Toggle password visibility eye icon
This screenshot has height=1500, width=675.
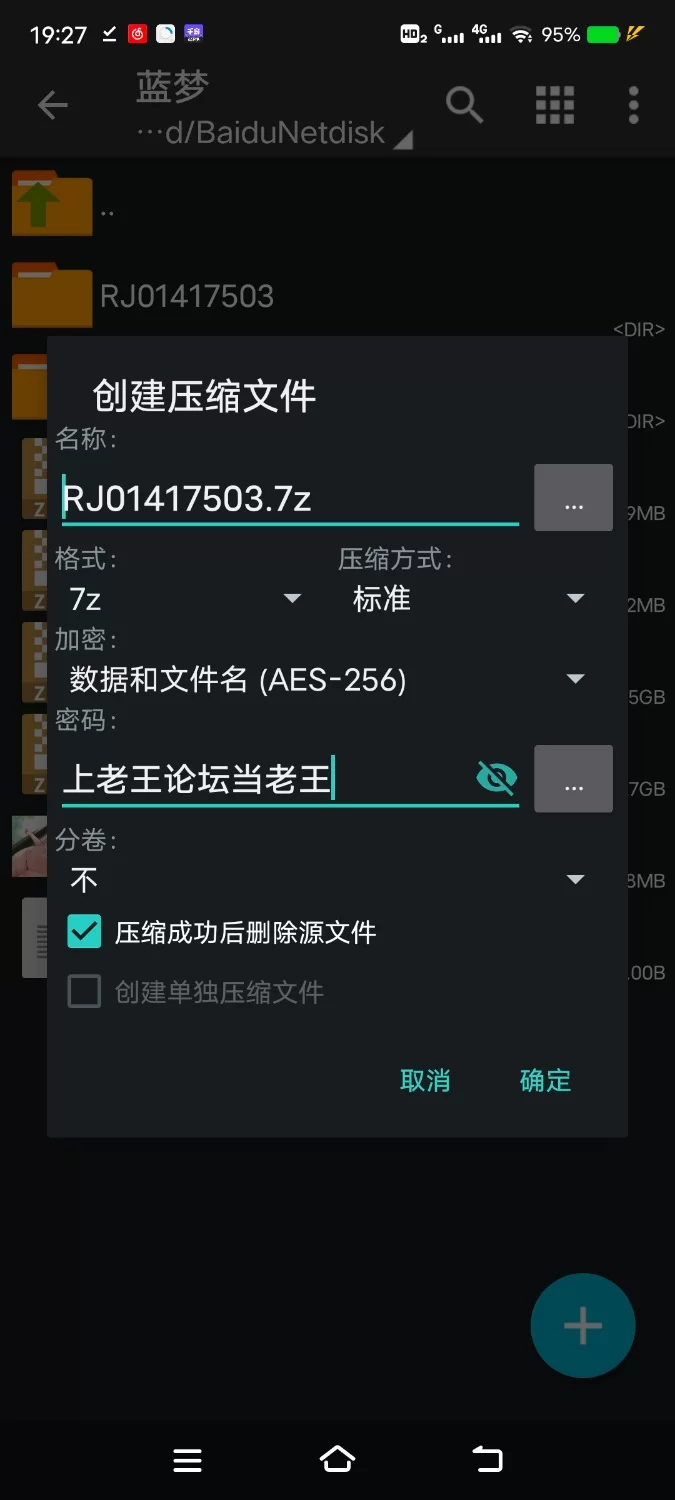497,777
